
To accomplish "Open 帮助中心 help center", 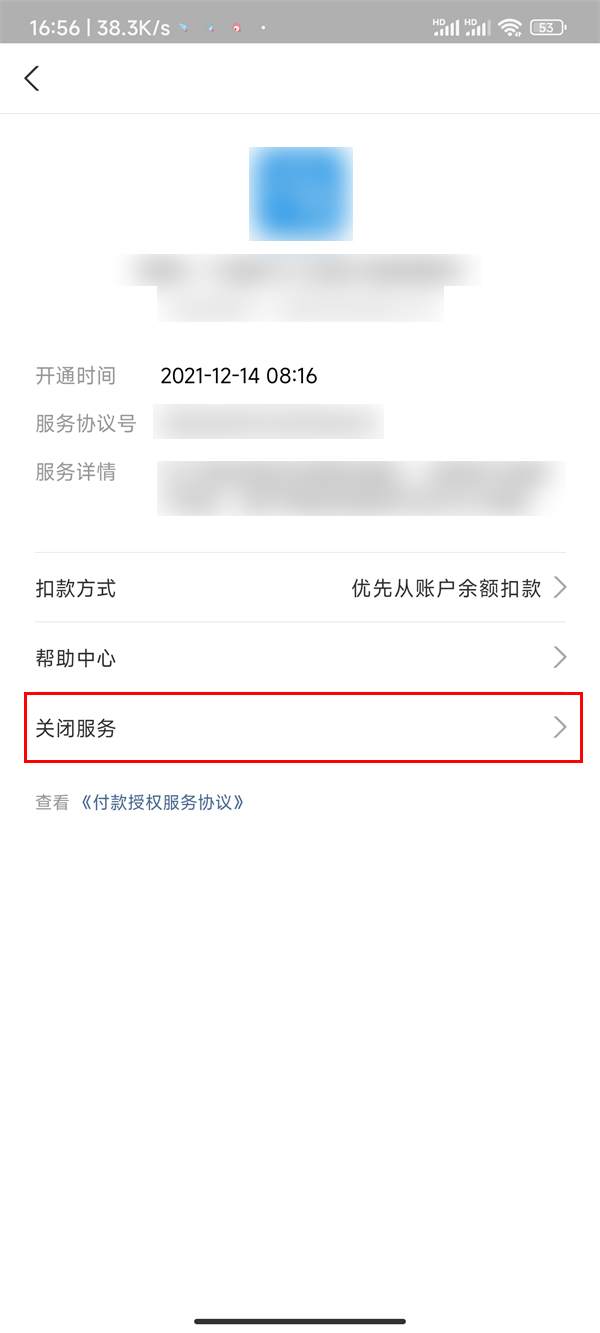I will (x=300, y=658).
